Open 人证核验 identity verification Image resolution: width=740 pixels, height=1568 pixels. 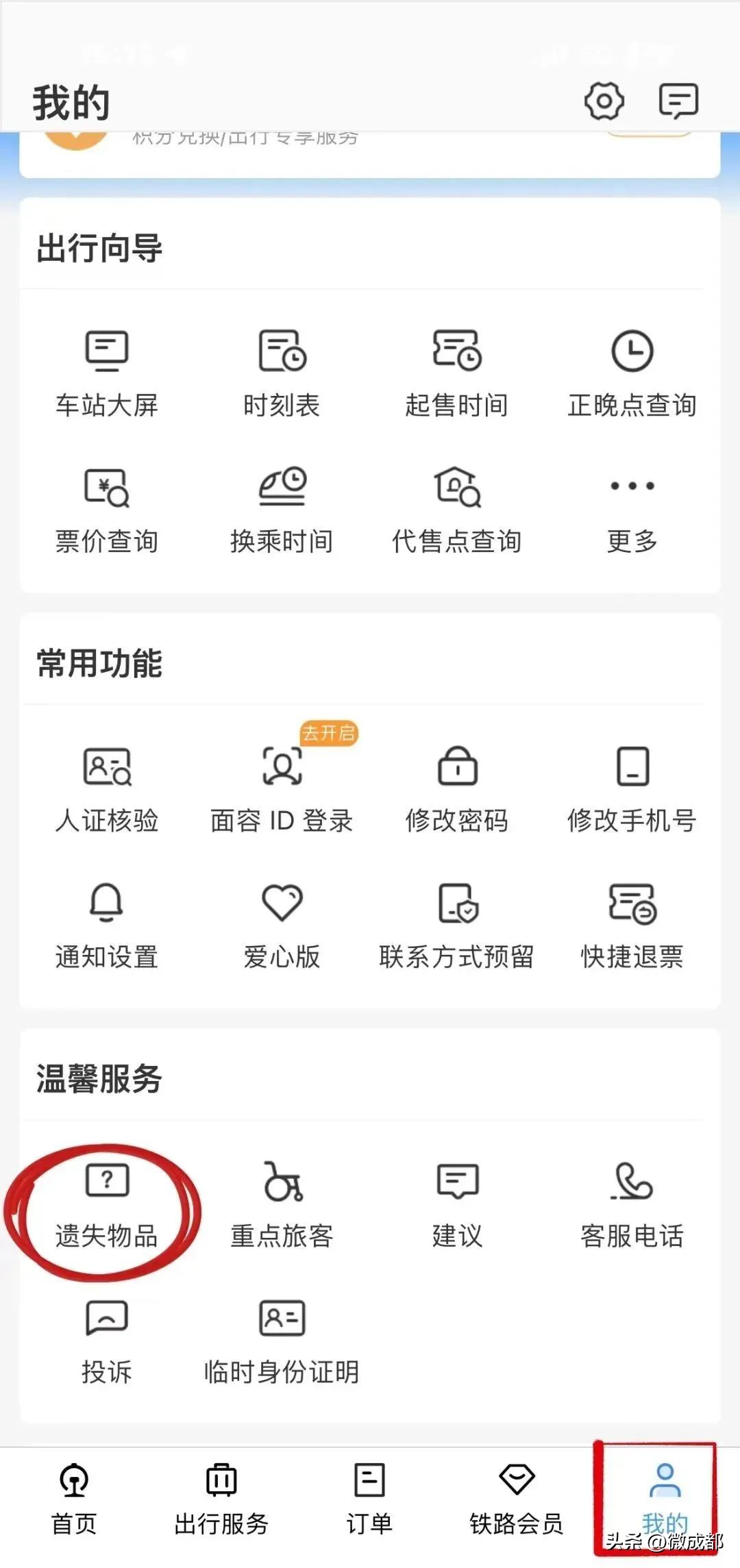click(x=106, y=788)
